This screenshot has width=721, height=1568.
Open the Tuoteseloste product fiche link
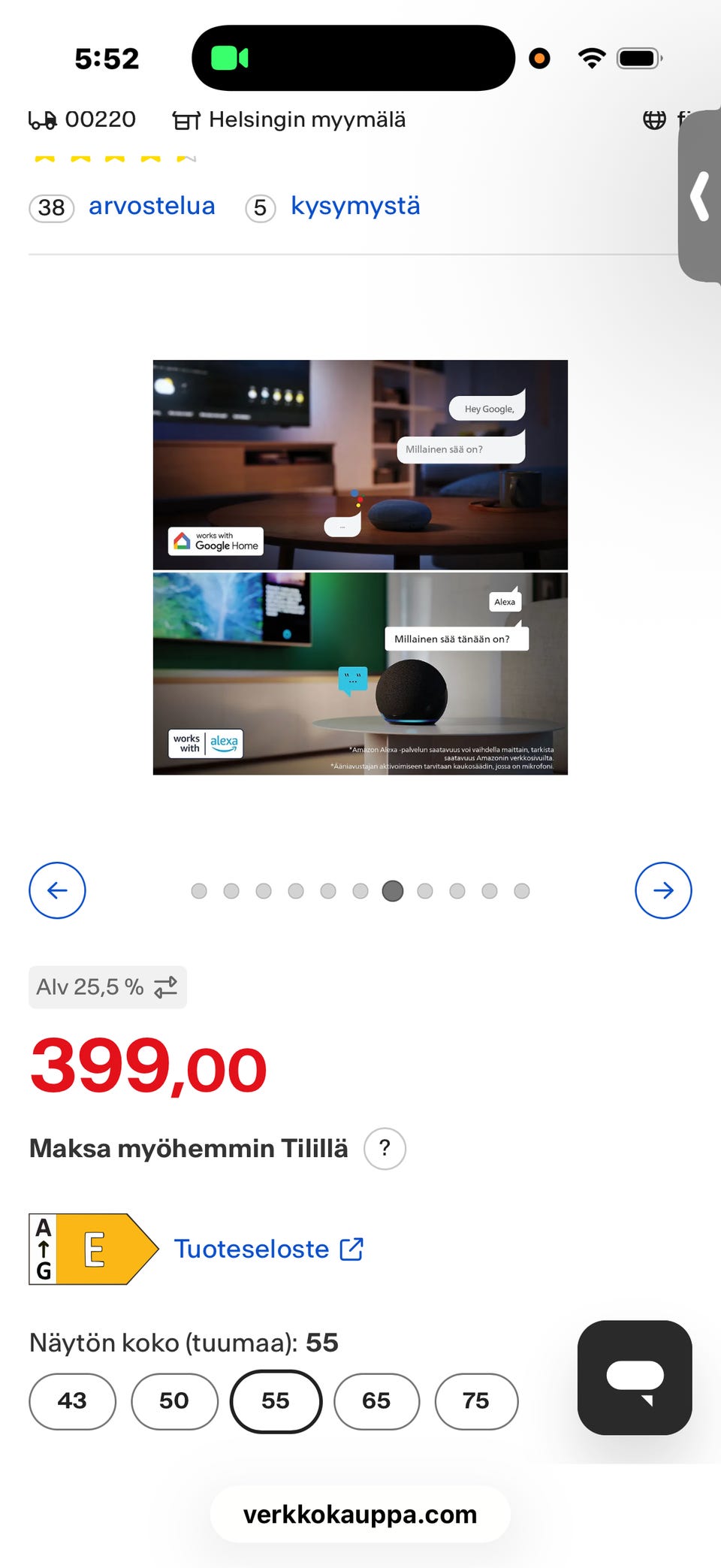pyautogui.click(x=269, y=1249)
